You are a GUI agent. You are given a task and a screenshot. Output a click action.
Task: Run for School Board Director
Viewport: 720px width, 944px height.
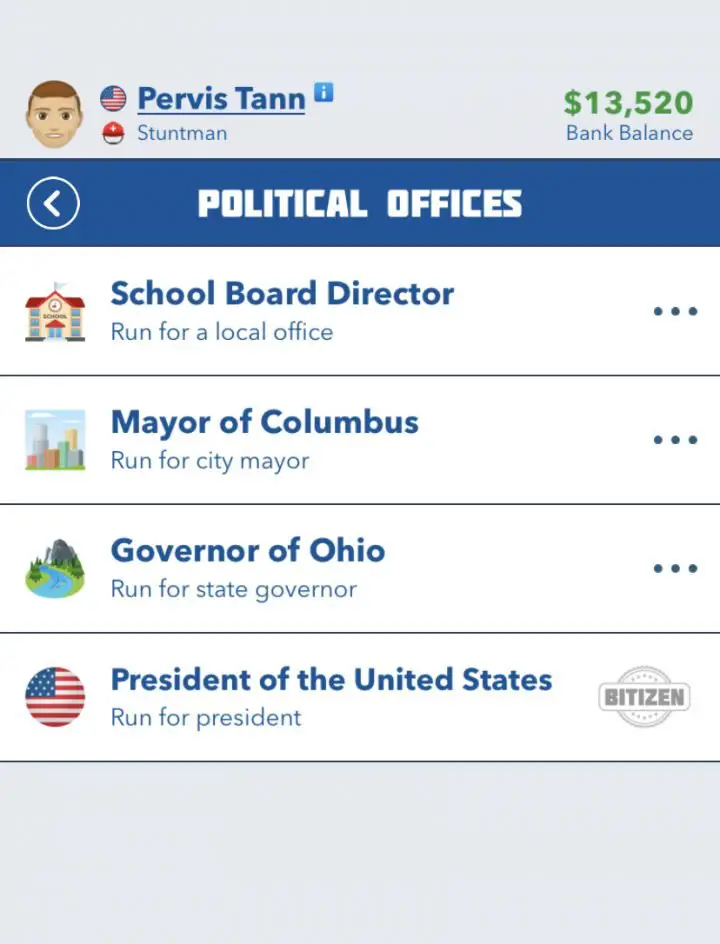pyautogui.click(x=282, y=311)
